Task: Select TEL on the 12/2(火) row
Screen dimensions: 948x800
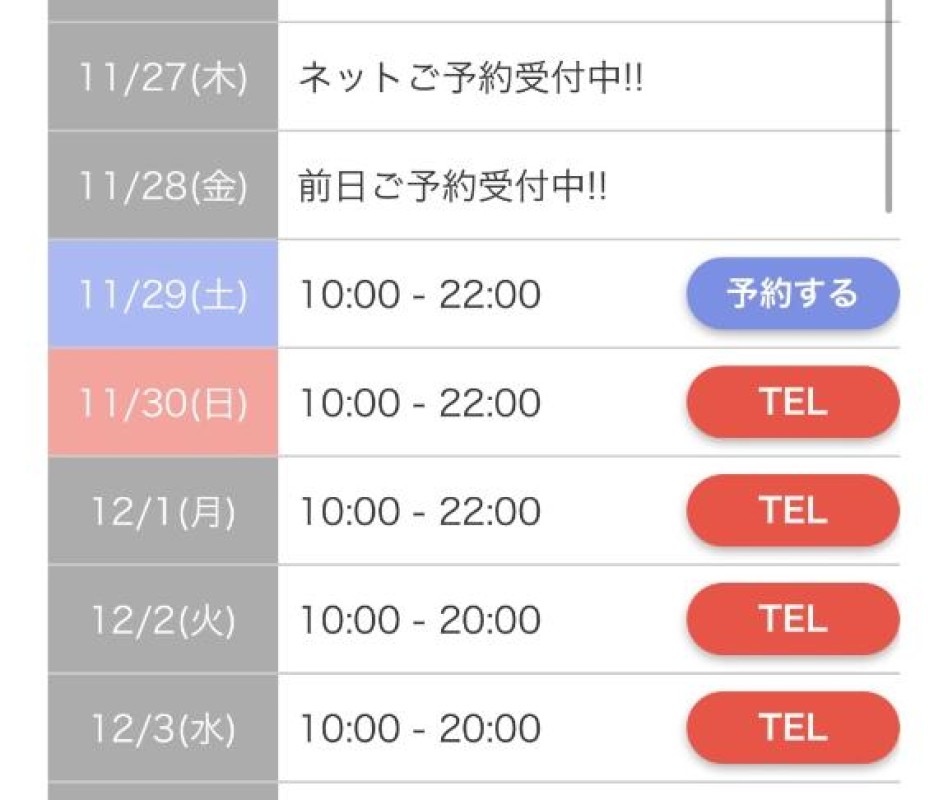Action: tap(792, 618)
